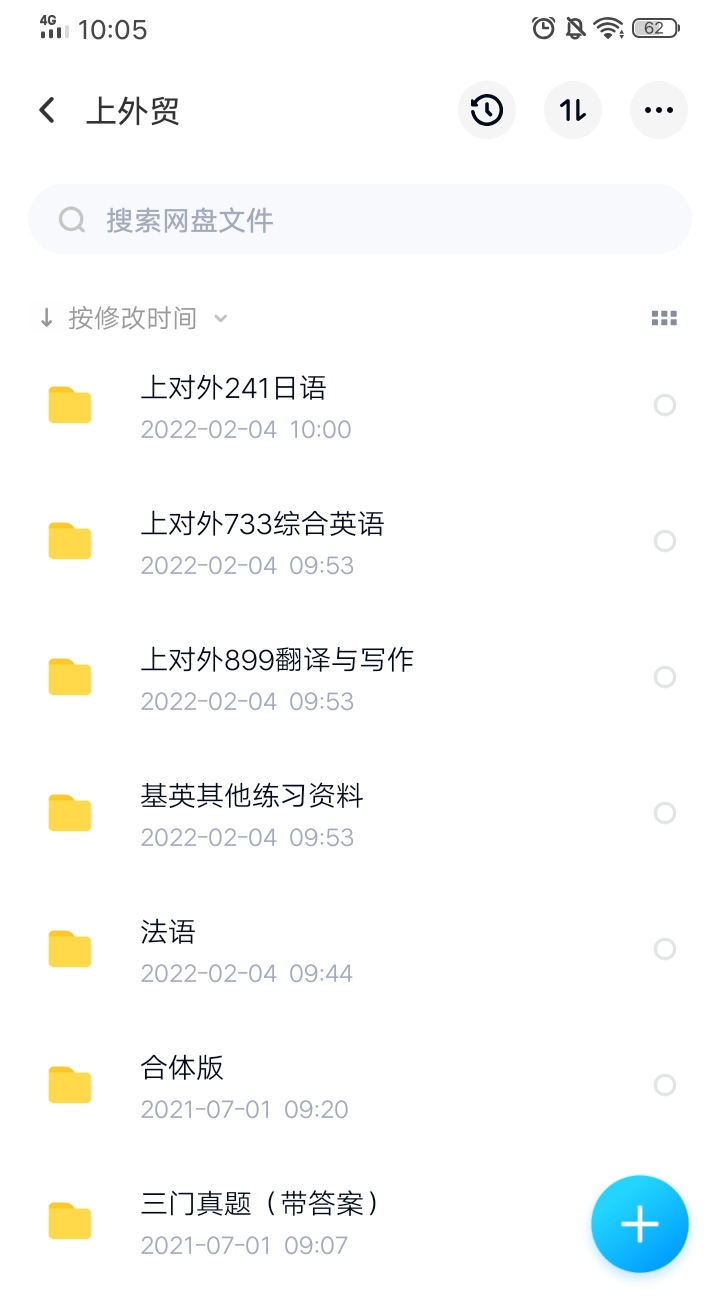Tap the blue plus button to add files
Image resolution: width=712 pixels, height=1307 pixels.
(x=640, y=1224)
